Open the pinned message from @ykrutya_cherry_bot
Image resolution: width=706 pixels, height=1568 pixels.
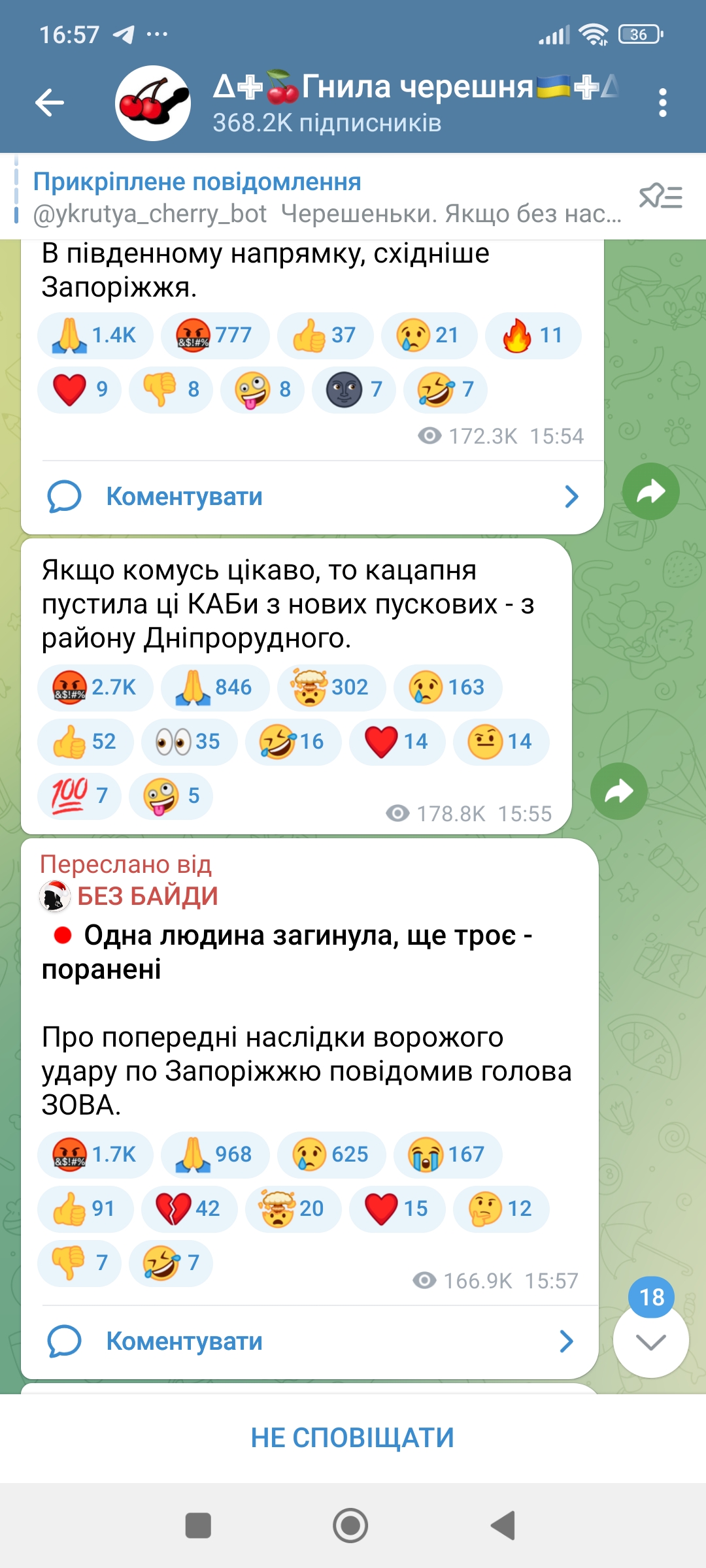[327, 197]
